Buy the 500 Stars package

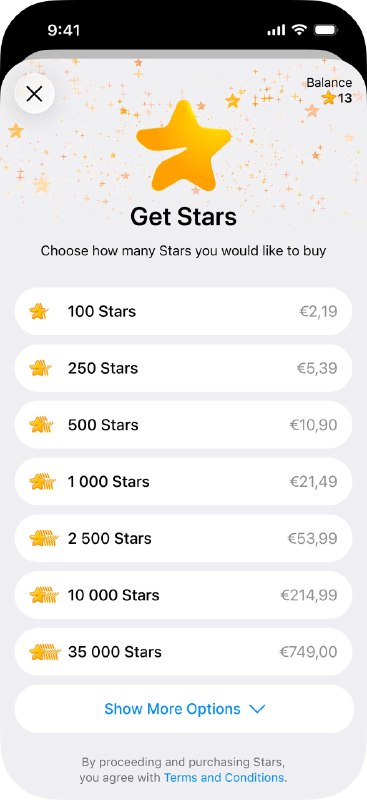(183, 424)
